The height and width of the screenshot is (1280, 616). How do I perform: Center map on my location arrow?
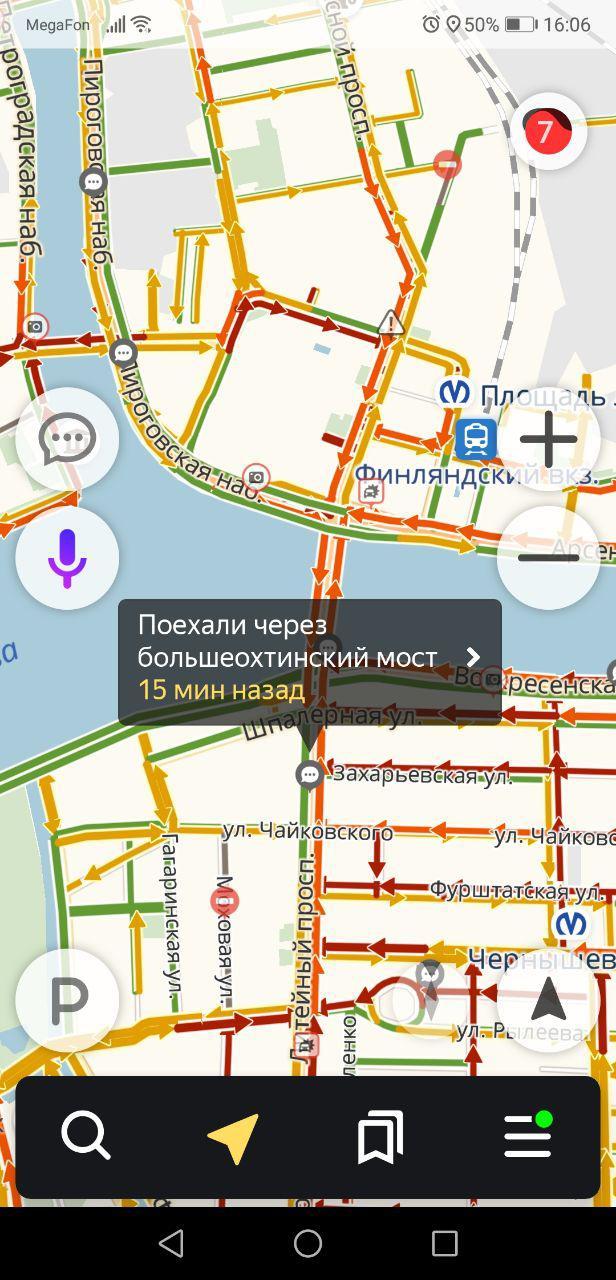pos(548,999)
